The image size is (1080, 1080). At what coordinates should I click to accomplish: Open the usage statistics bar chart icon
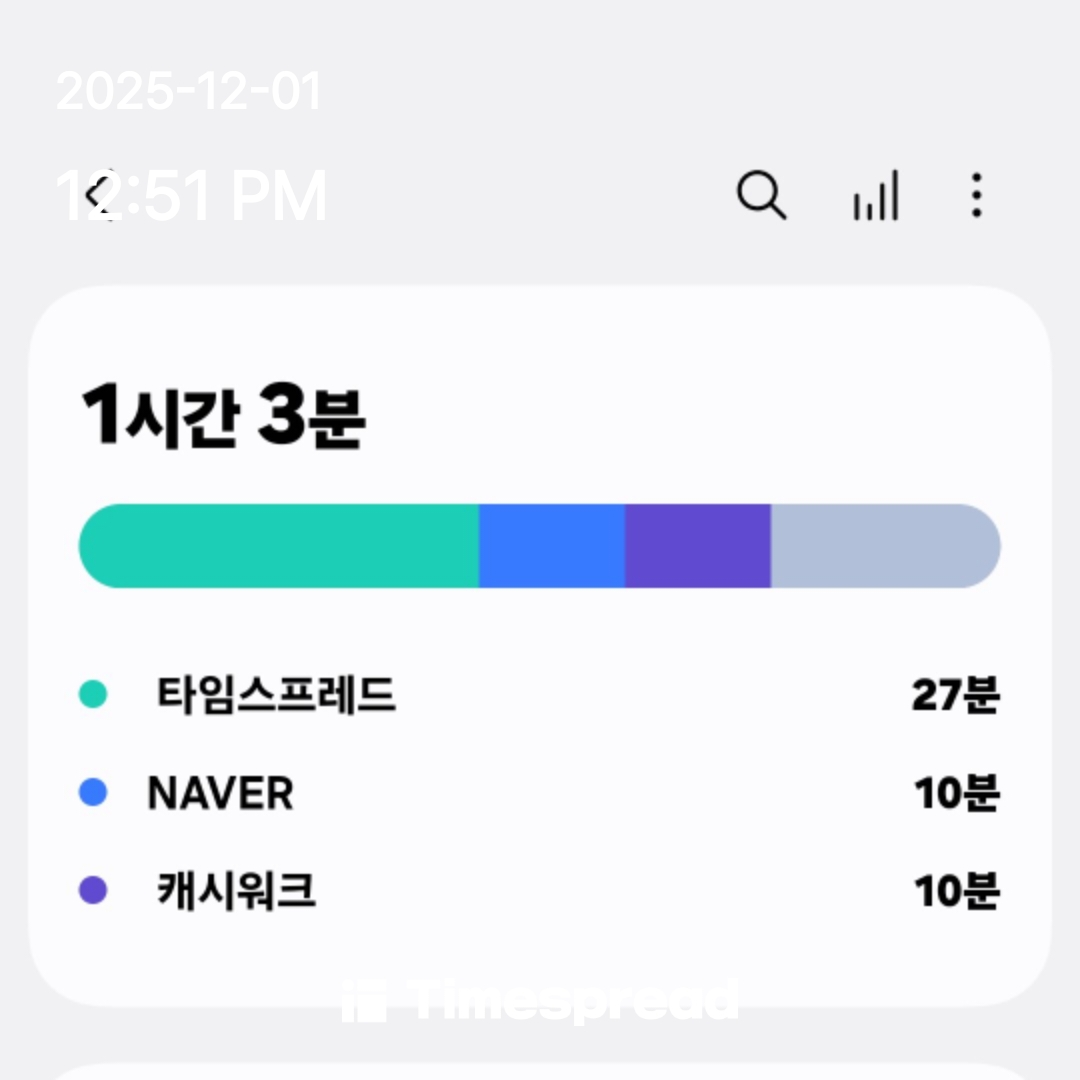(876, 195)
